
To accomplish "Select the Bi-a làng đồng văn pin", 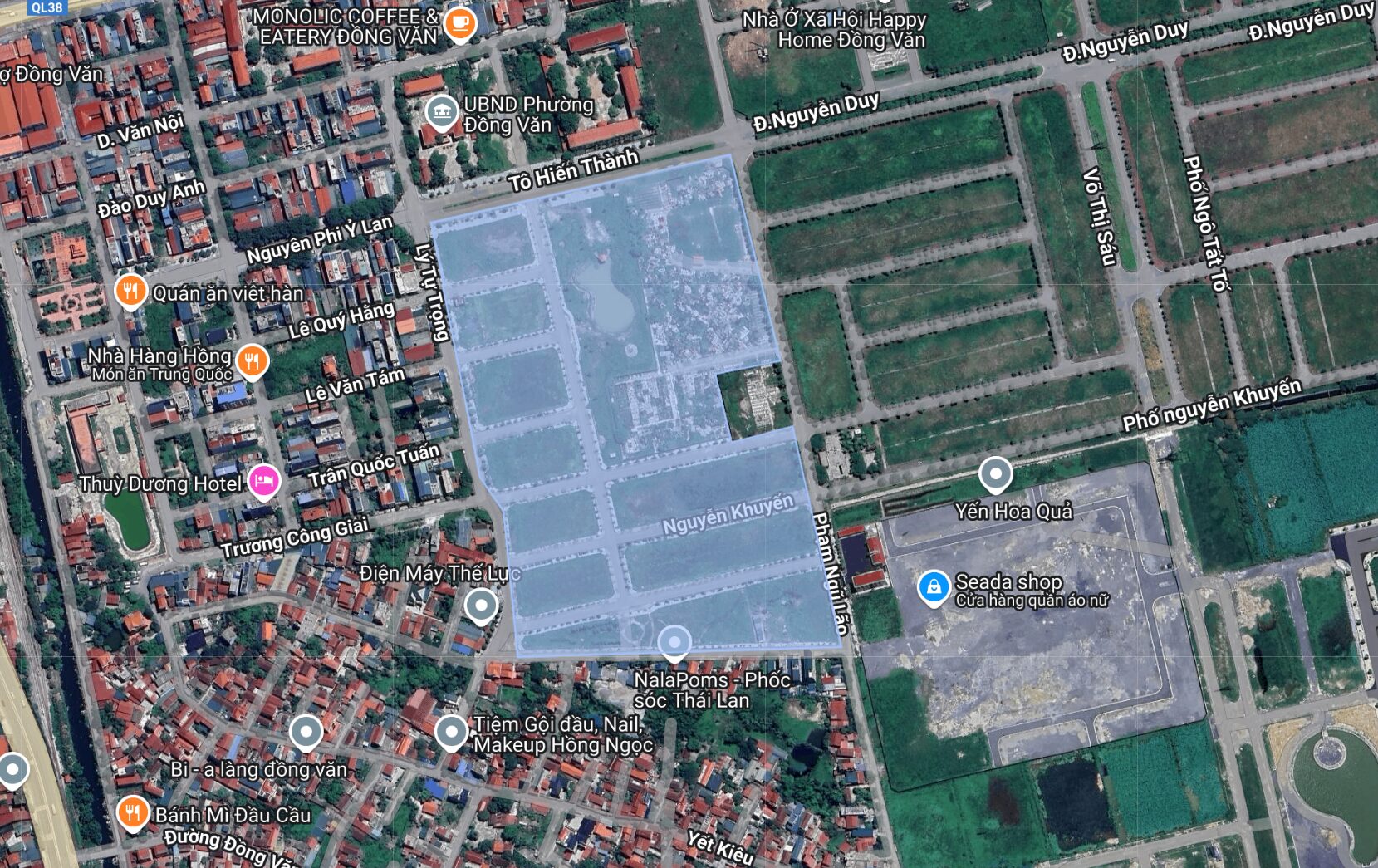I will click(306, 733).
